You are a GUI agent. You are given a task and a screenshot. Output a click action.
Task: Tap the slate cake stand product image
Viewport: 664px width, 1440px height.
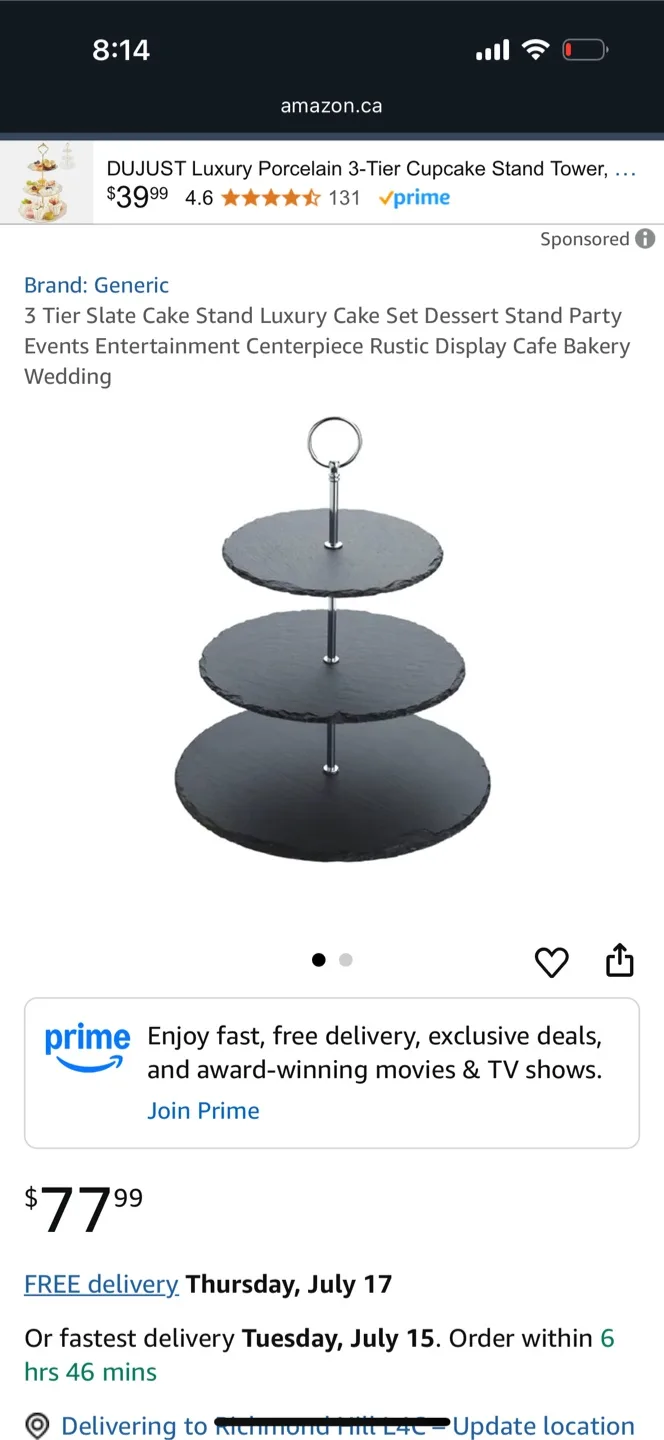tap(332, 640)
